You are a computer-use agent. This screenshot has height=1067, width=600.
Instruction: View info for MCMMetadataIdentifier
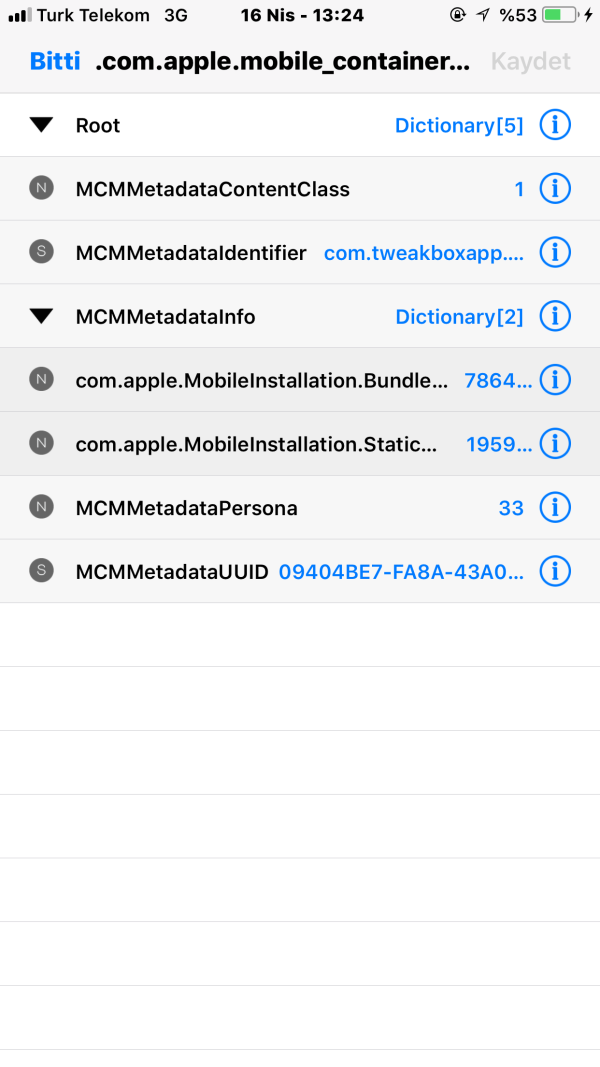click(555, 253)
